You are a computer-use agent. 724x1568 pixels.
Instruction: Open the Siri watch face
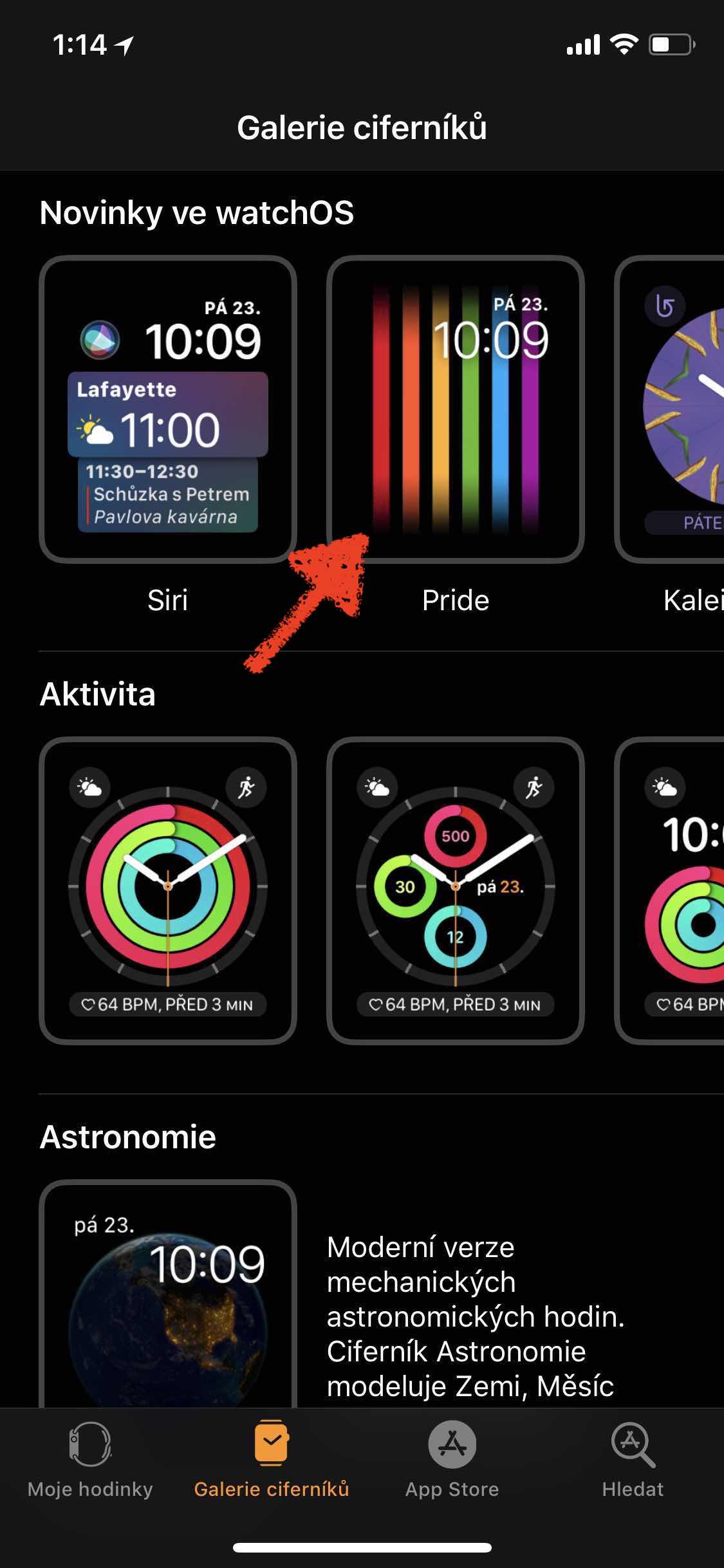coord(168,409)
